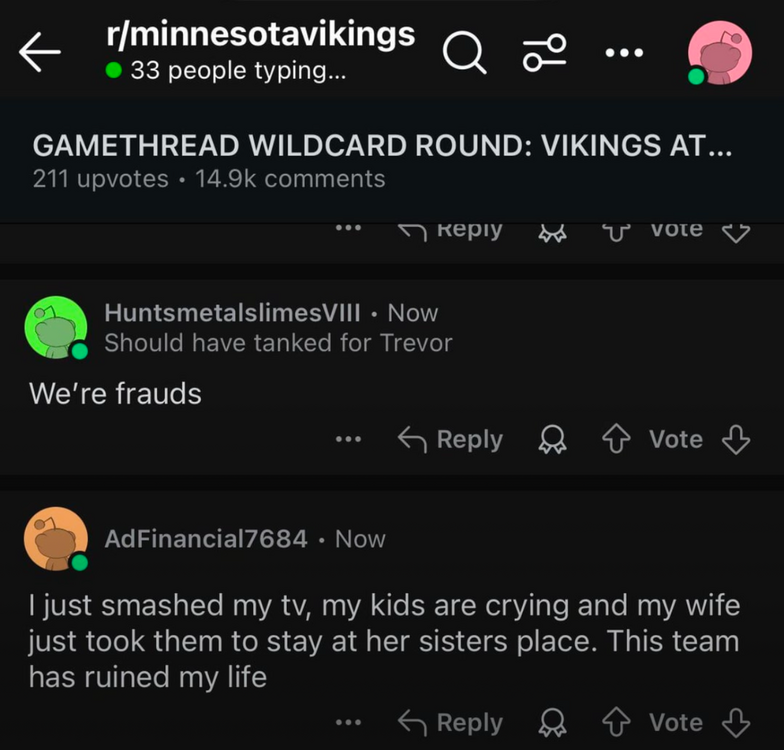Open more options on "We're frauds" comment
The image size is (784, 750).
pyautogui.click(x=347, y=439)
